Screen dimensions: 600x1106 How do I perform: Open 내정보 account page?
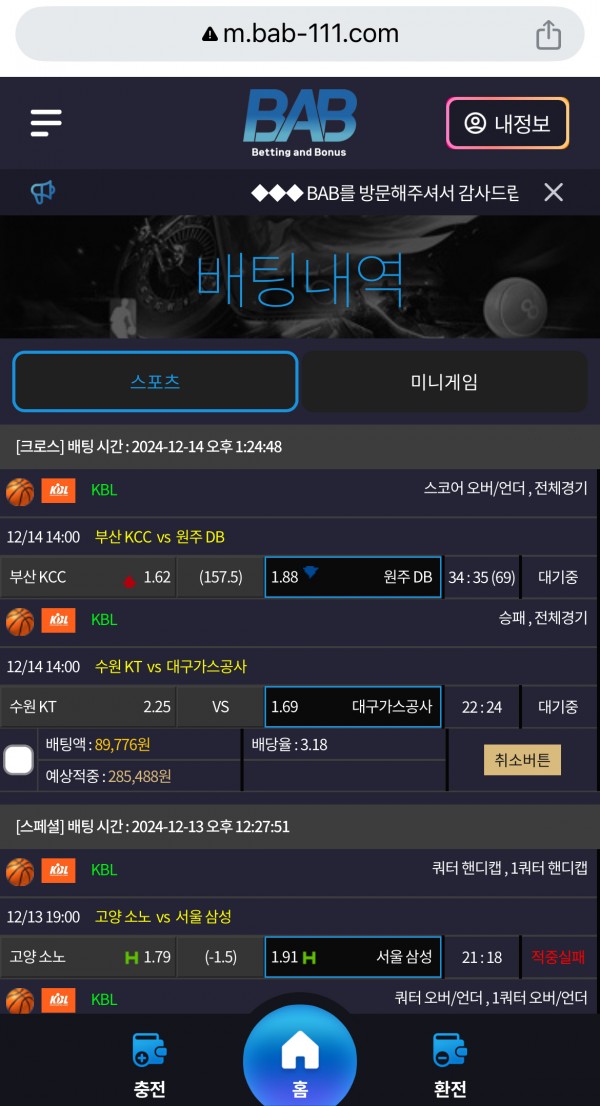507,123
